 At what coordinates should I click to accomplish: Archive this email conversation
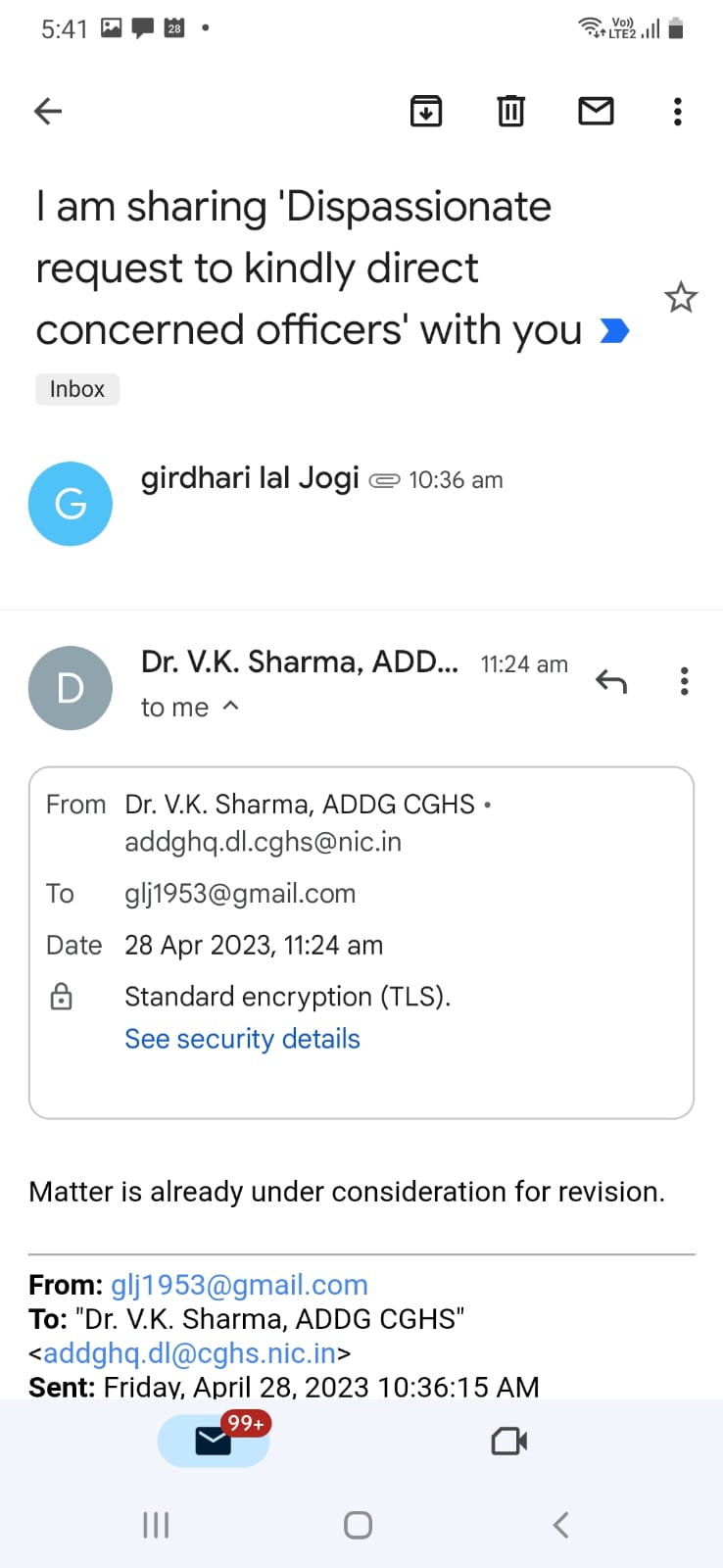[x=425, y=112]
